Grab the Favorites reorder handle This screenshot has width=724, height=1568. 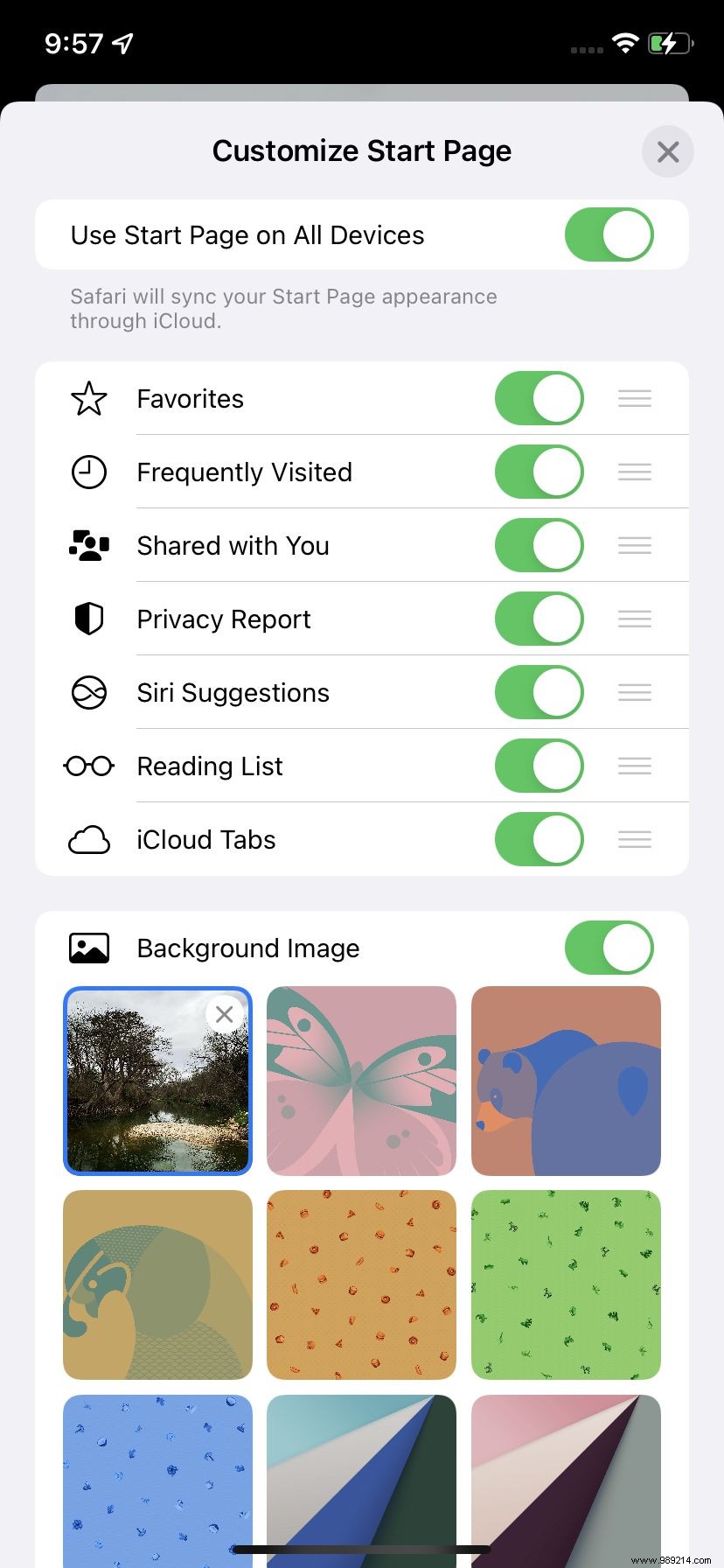(x=634, y=398)
